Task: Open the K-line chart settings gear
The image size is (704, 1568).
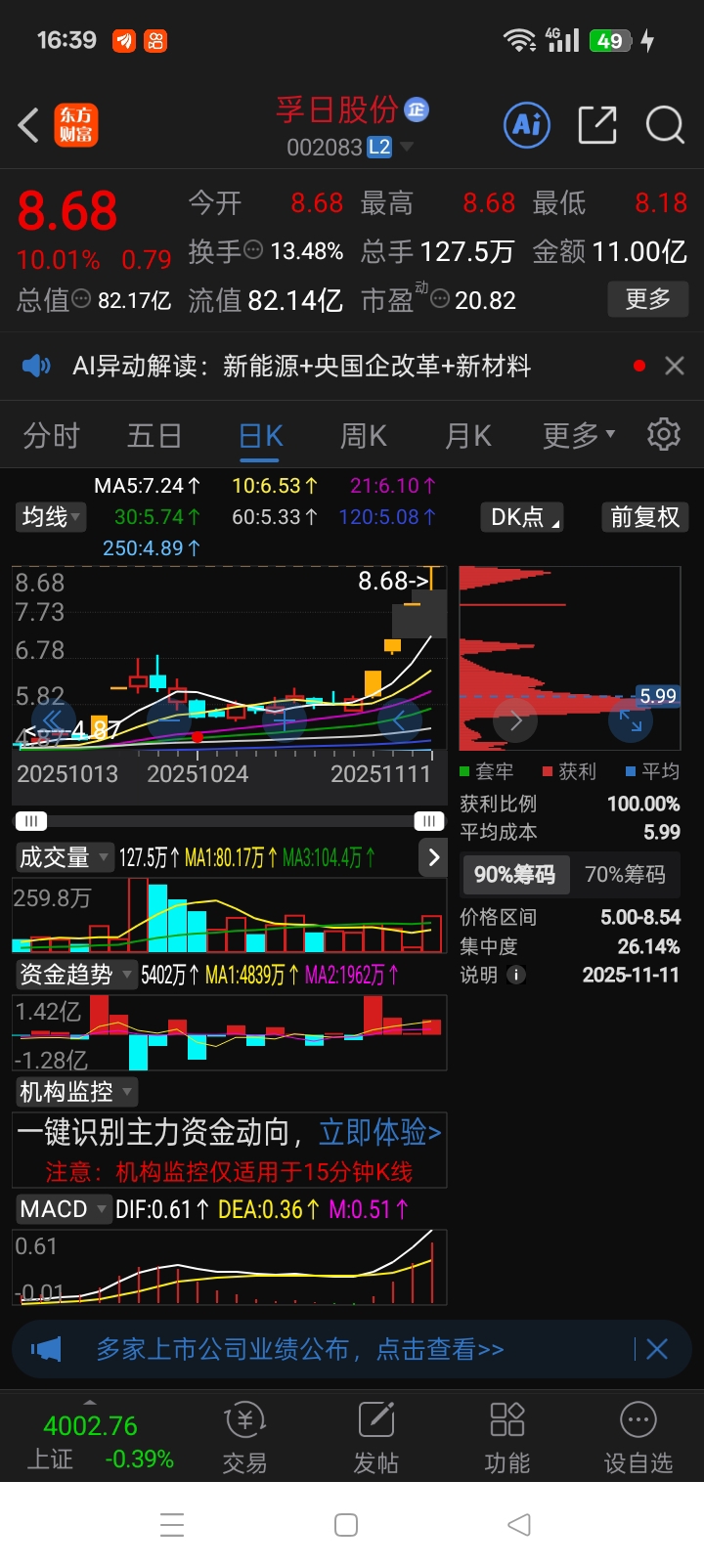Action: point(664,434)
